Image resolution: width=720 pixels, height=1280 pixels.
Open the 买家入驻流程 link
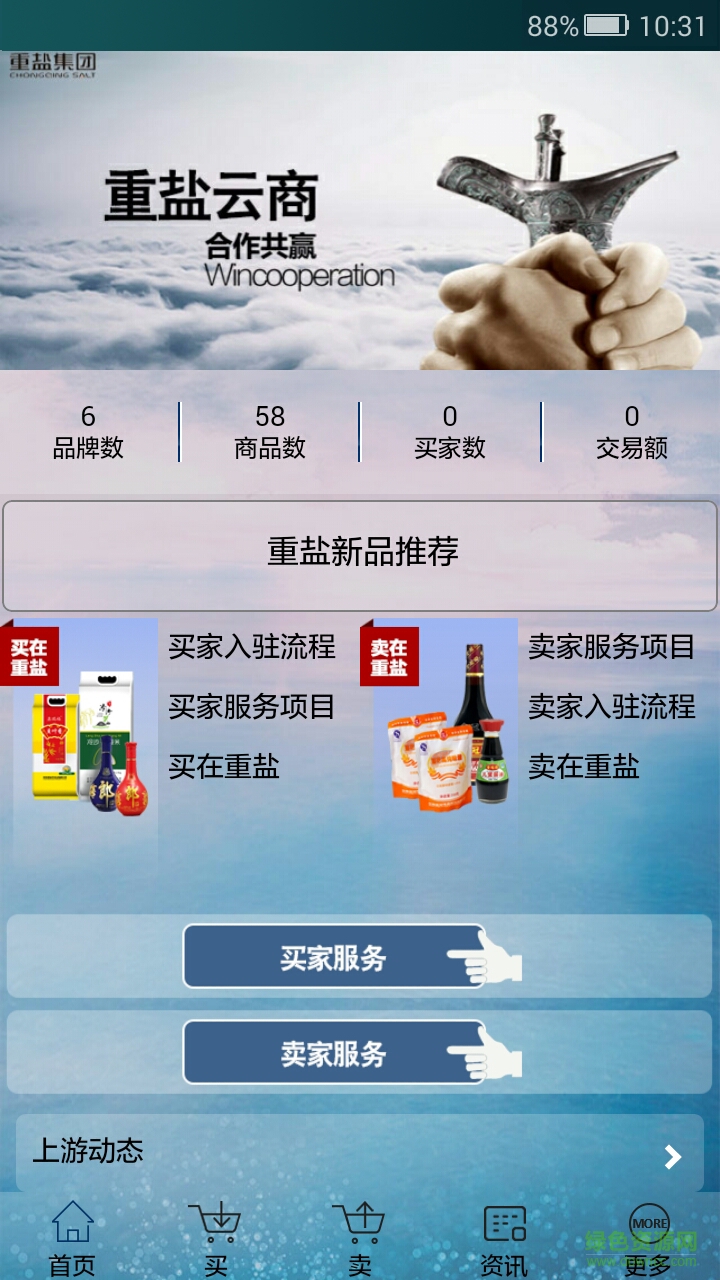[252, 647]
